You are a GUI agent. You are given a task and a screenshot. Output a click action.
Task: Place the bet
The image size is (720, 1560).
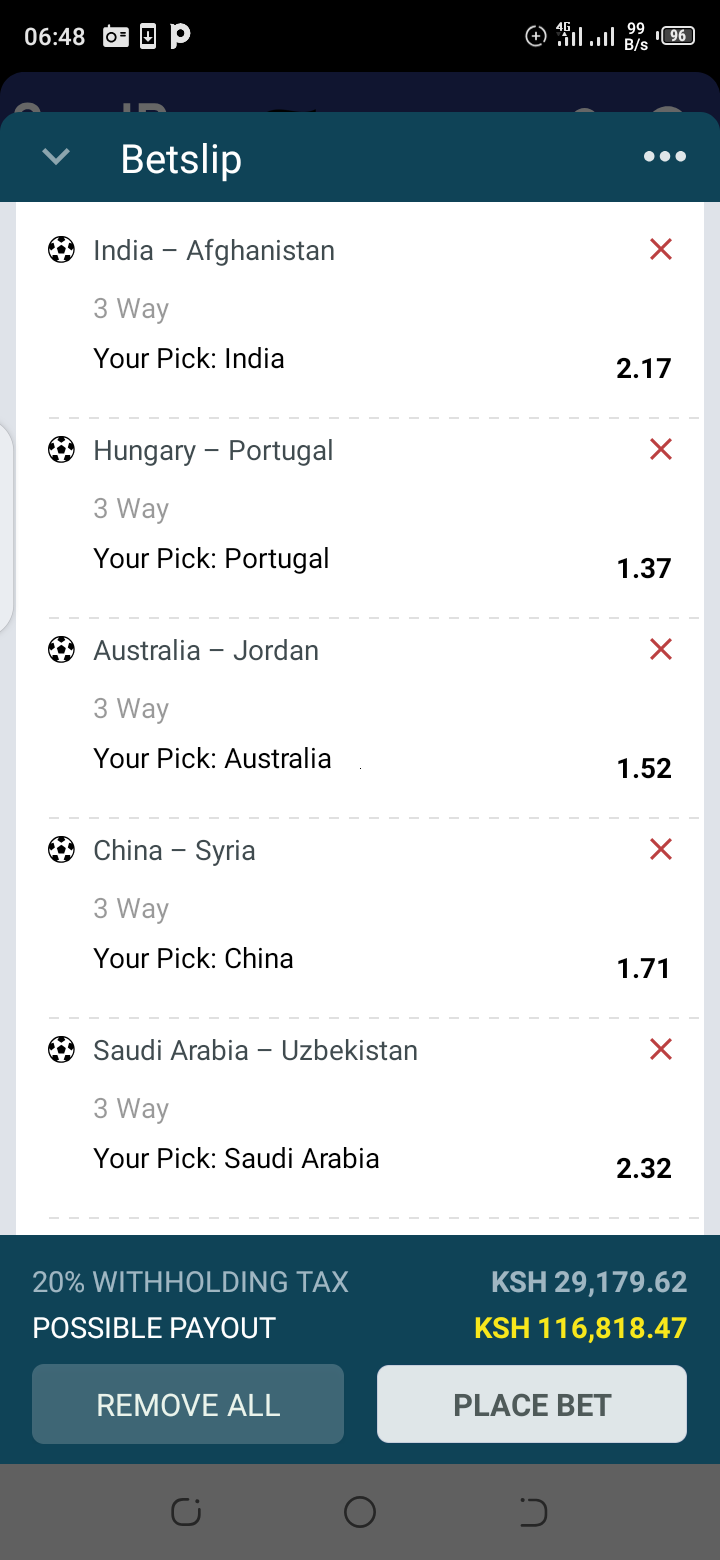(532, 1404)
